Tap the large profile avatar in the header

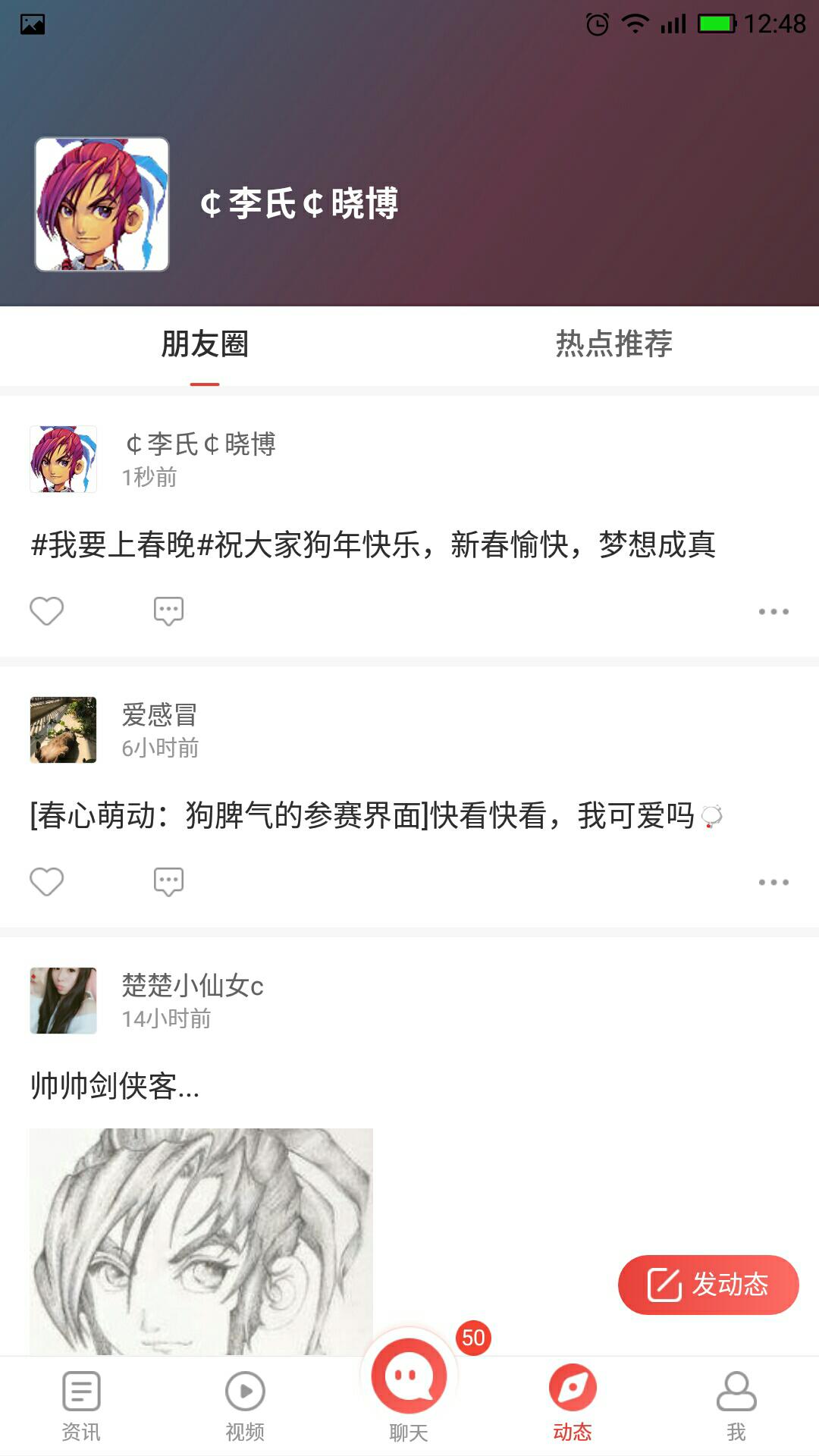pos(102,204)
